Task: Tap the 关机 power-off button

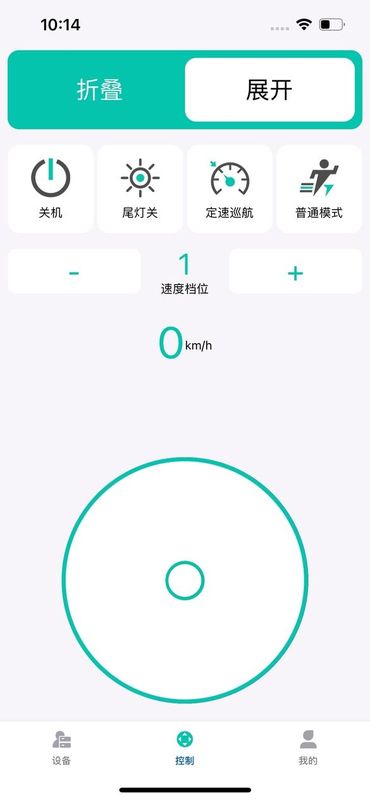Action: [x=51, y=189]
